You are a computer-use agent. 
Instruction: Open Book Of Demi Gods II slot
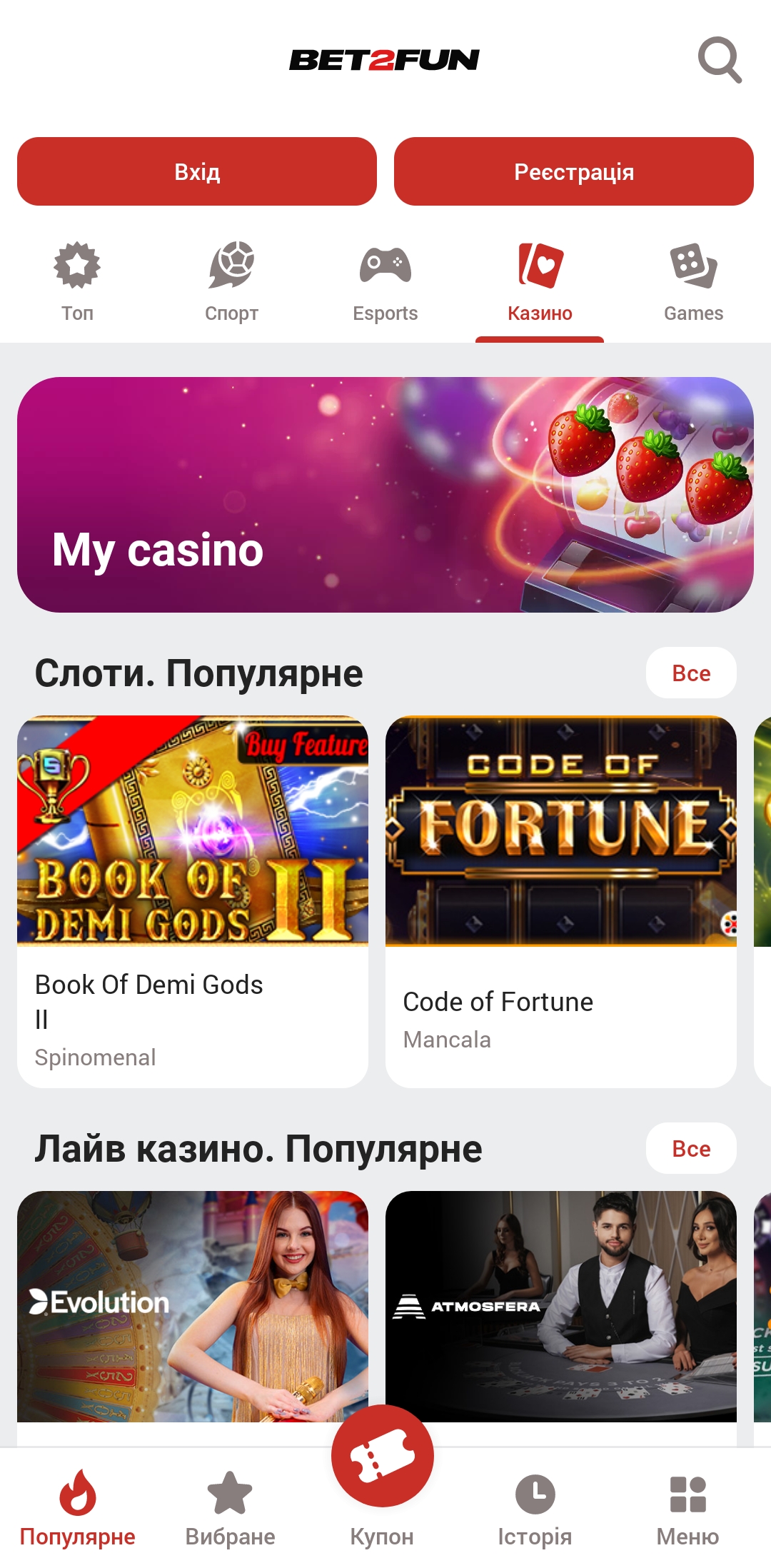193,901
